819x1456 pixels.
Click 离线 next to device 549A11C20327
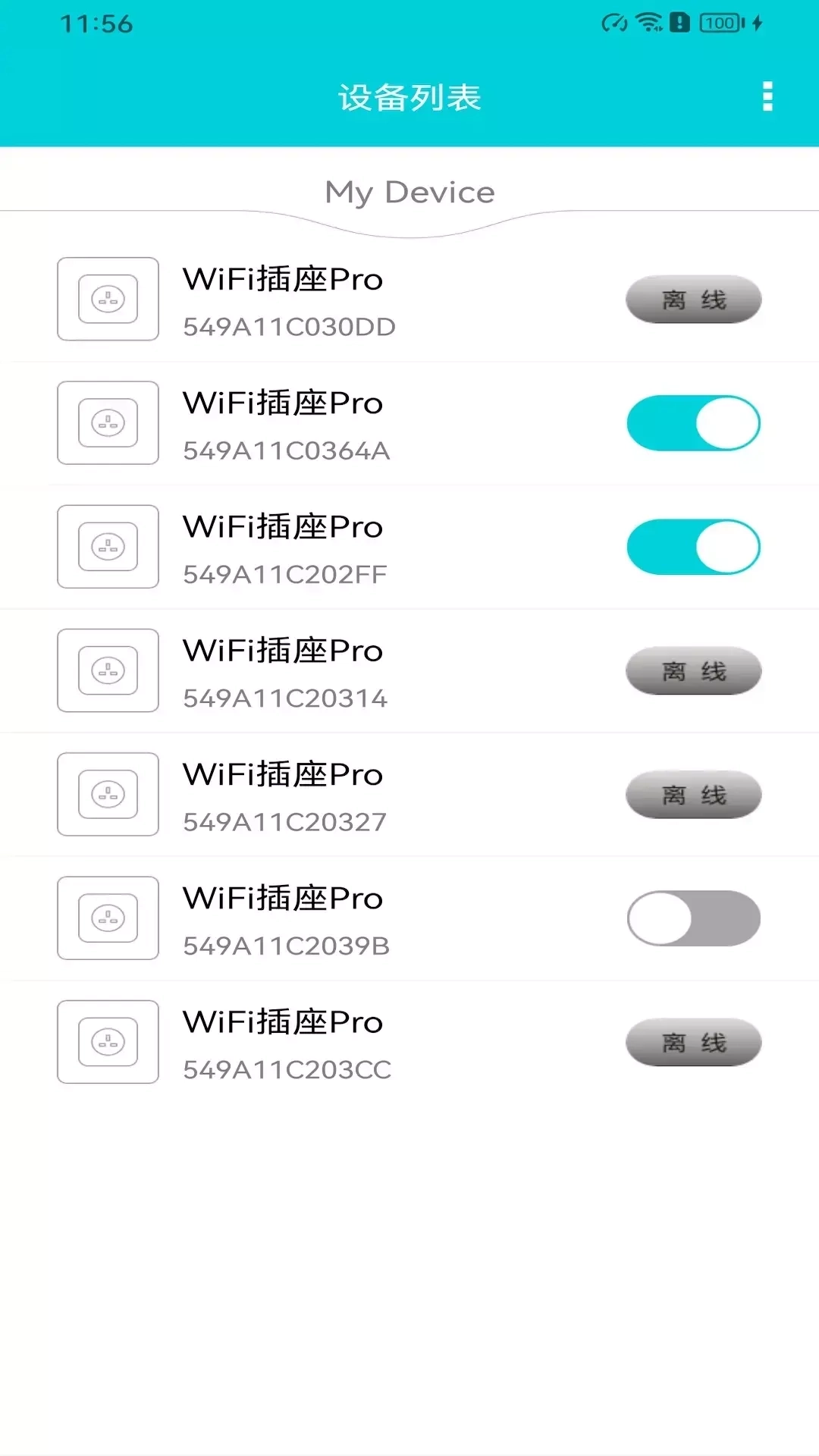click(x=694, y=794)
